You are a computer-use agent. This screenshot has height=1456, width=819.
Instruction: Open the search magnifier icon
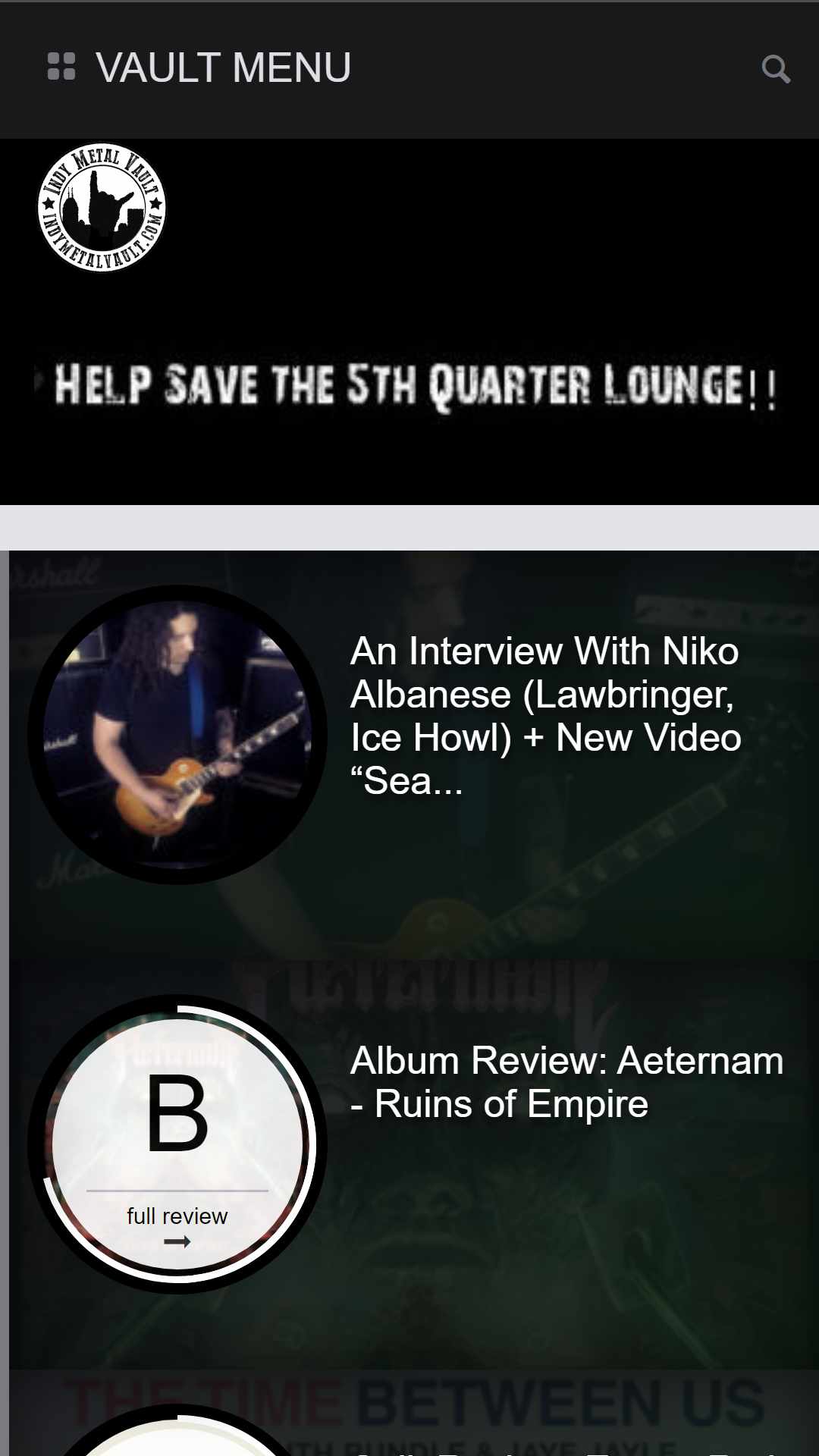pos(775,69)
